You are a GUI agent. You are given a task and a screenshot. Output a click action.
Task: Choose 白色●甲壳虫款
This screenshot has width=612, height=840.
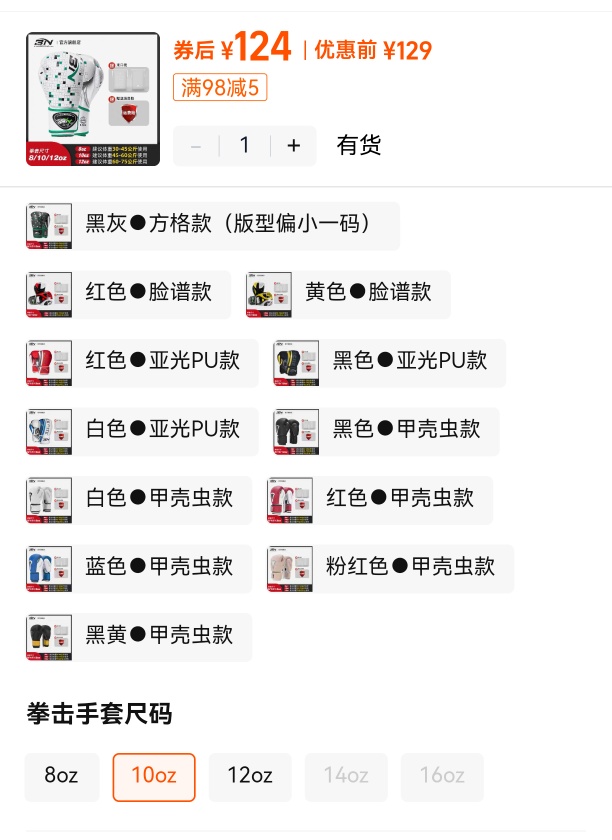click(139, 499)
